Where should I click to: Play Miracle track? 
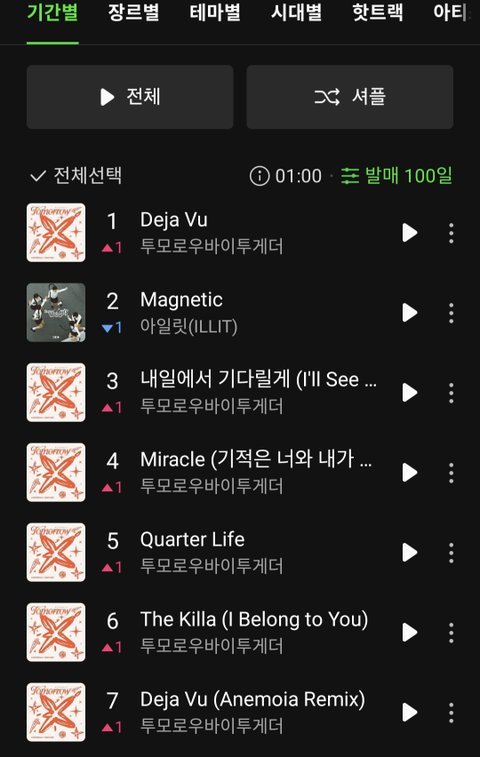point(409,473)
